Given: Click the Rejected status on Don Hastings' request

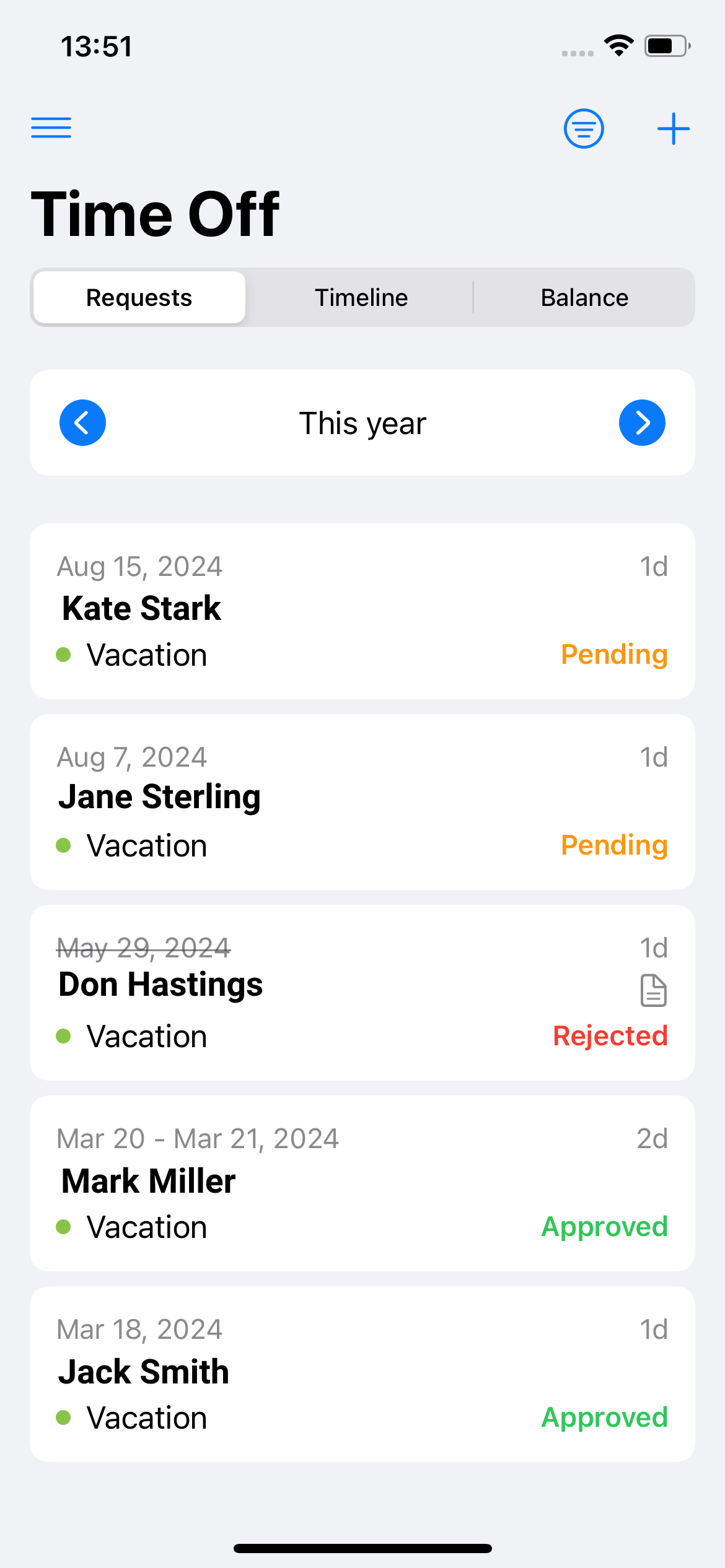Looking at the screenshot, I should tap(609, 1036).
